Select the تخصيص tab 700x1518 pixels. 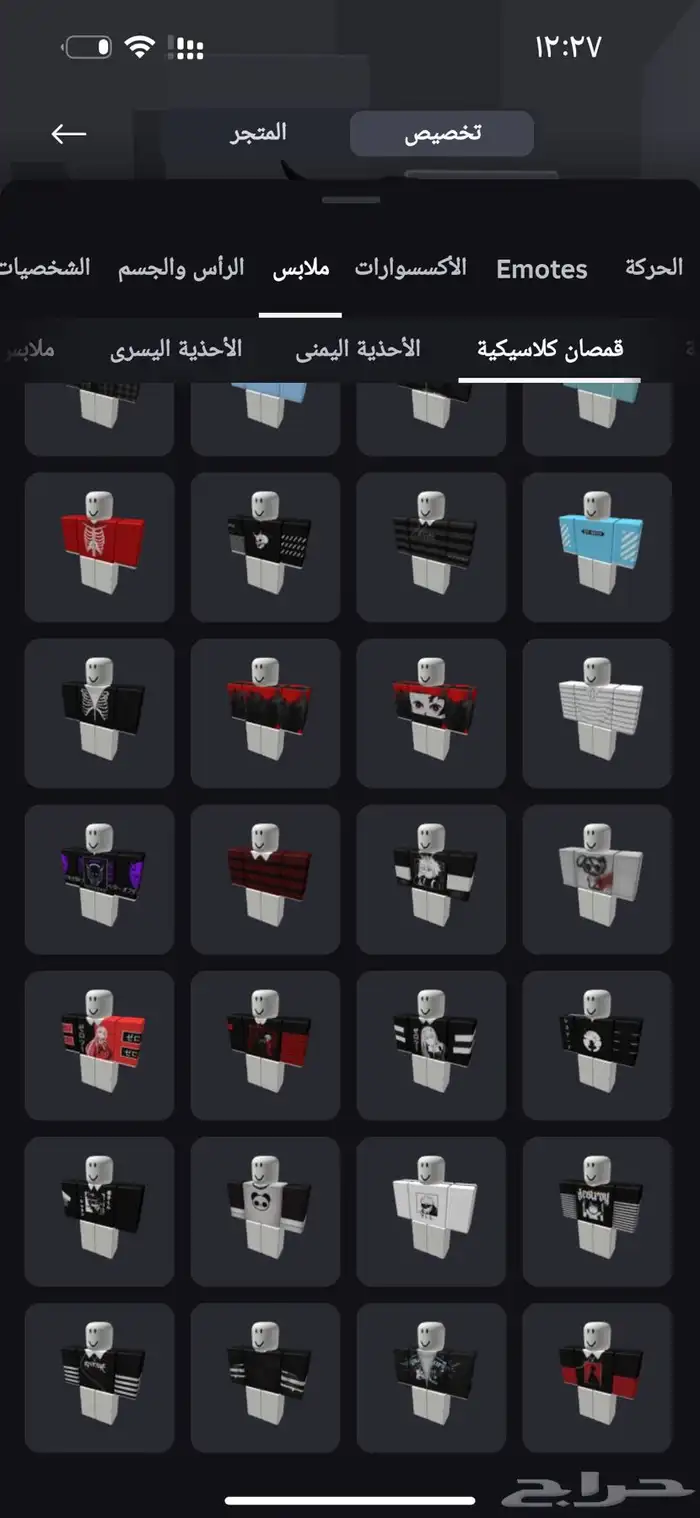tap(442, 133)
